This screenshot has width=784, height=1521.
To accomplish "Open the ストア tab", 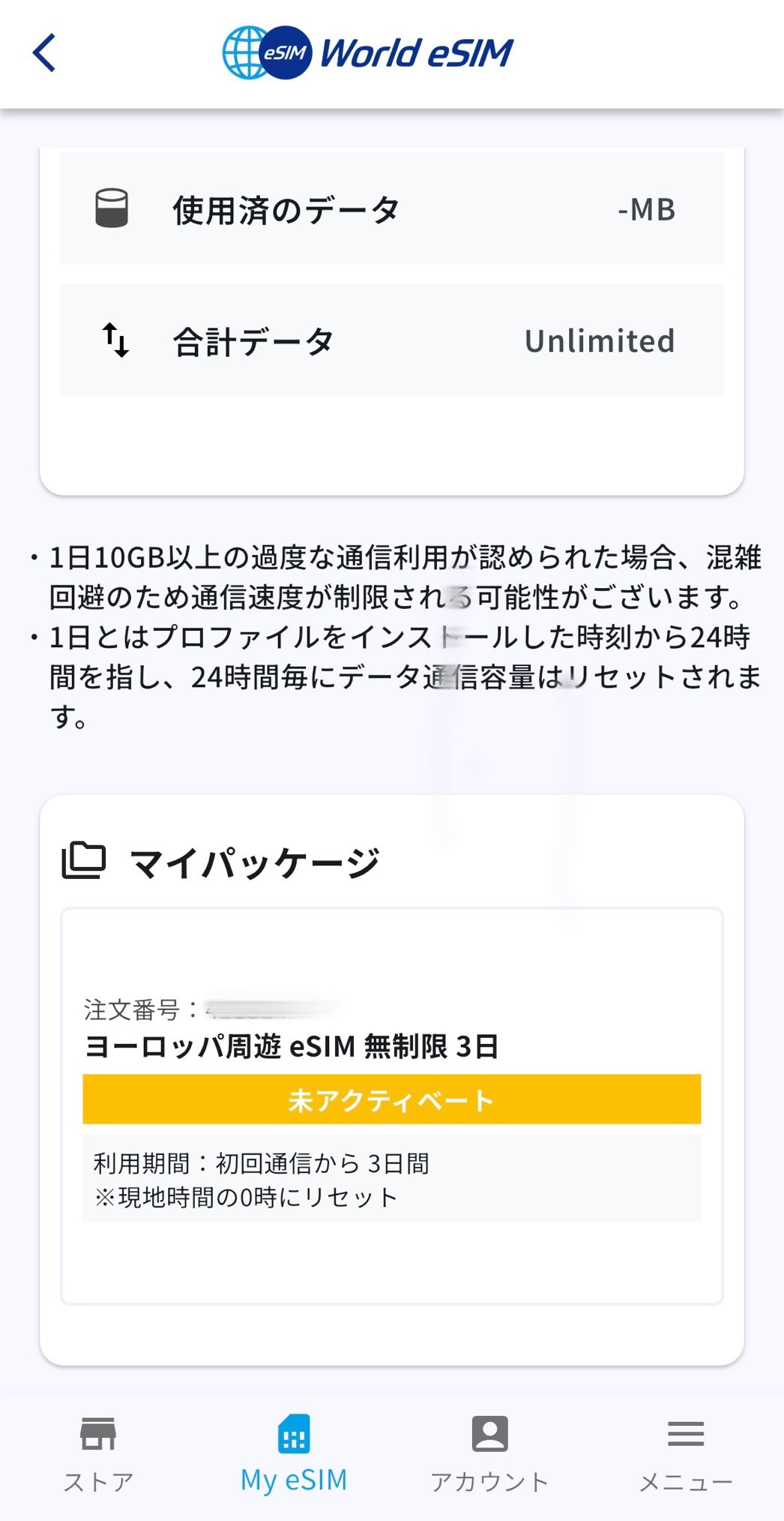I will pos(98,1453).
